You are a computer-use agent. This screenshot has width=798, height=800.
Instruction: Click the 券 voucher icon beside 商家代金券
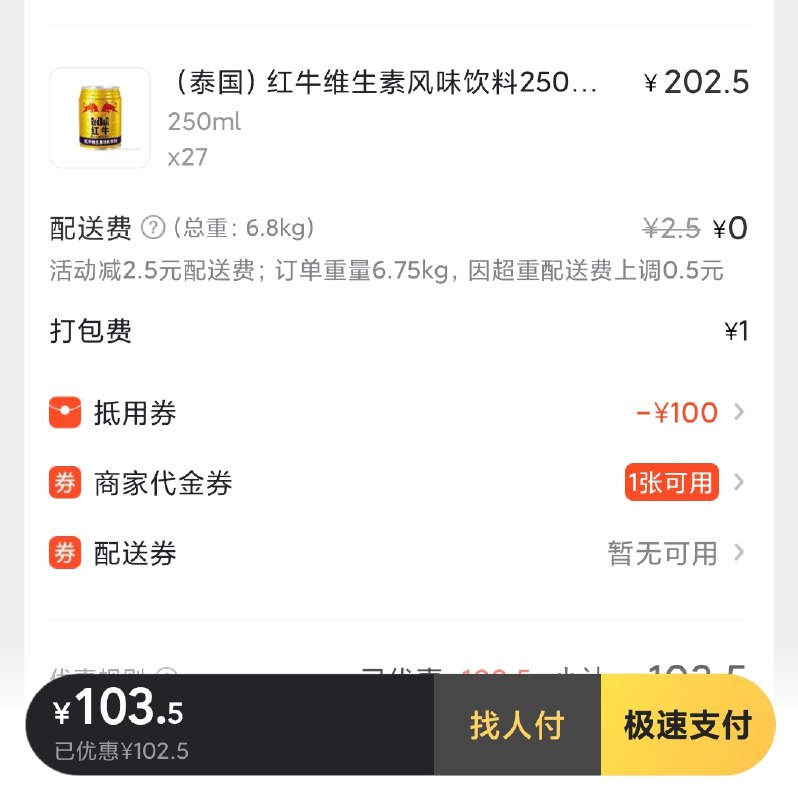64,483
